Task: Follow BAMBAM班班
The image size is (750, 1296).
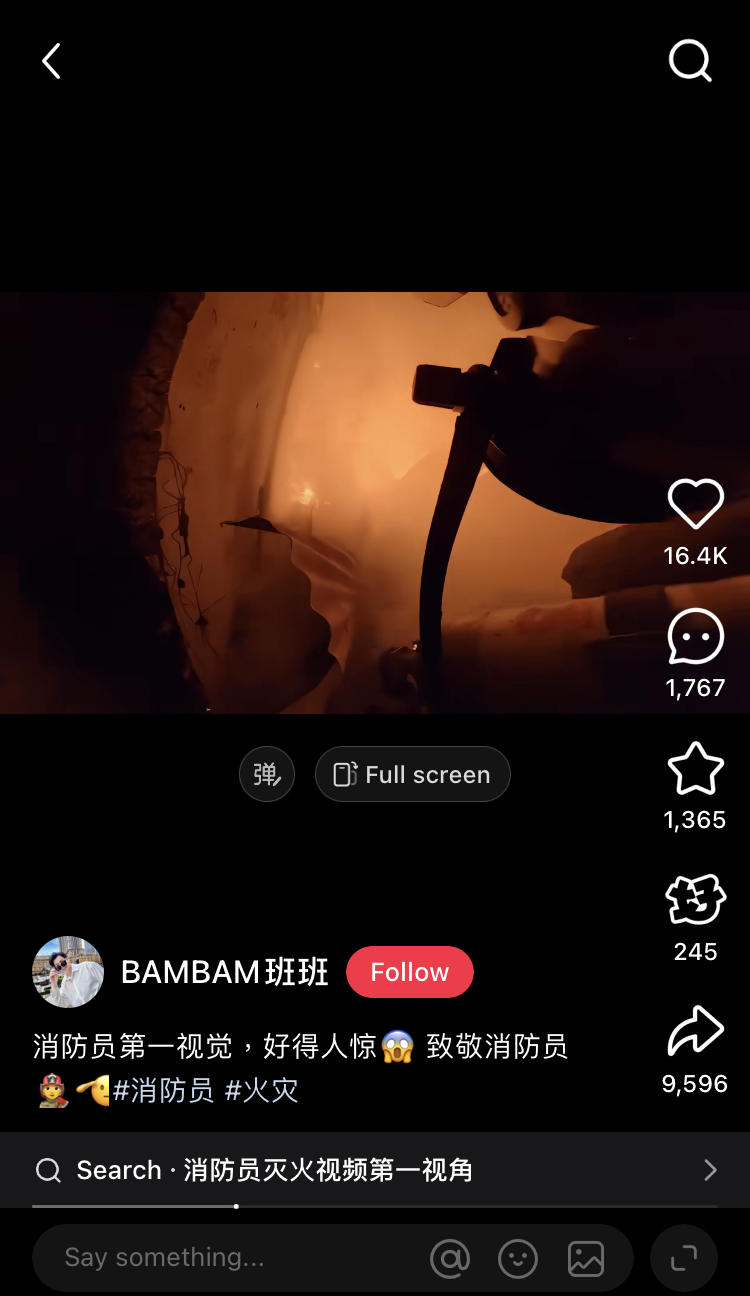Action: click(x=409, y=972)
